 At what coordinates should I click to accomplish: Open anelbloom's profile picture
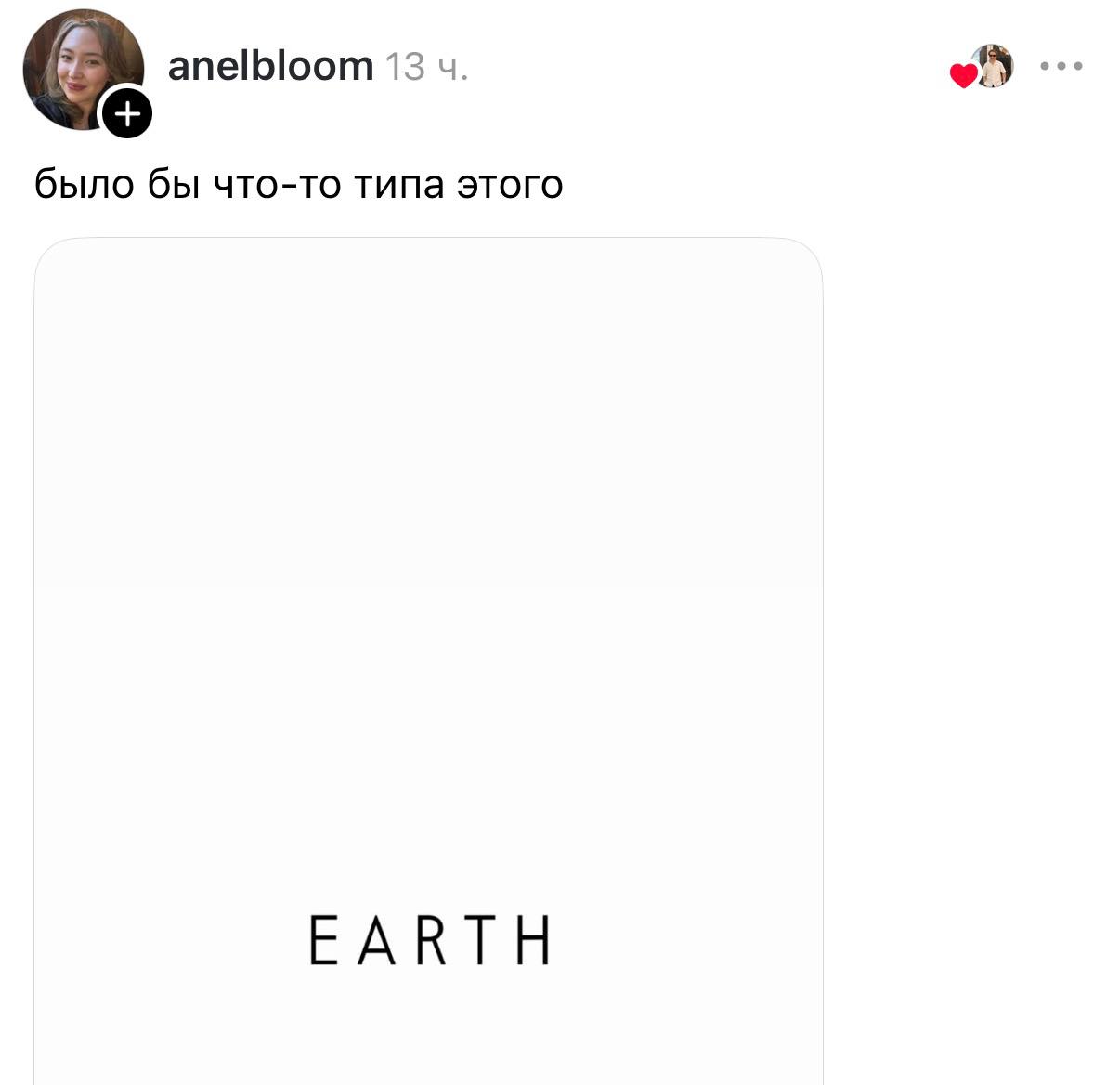pos(78,67)
